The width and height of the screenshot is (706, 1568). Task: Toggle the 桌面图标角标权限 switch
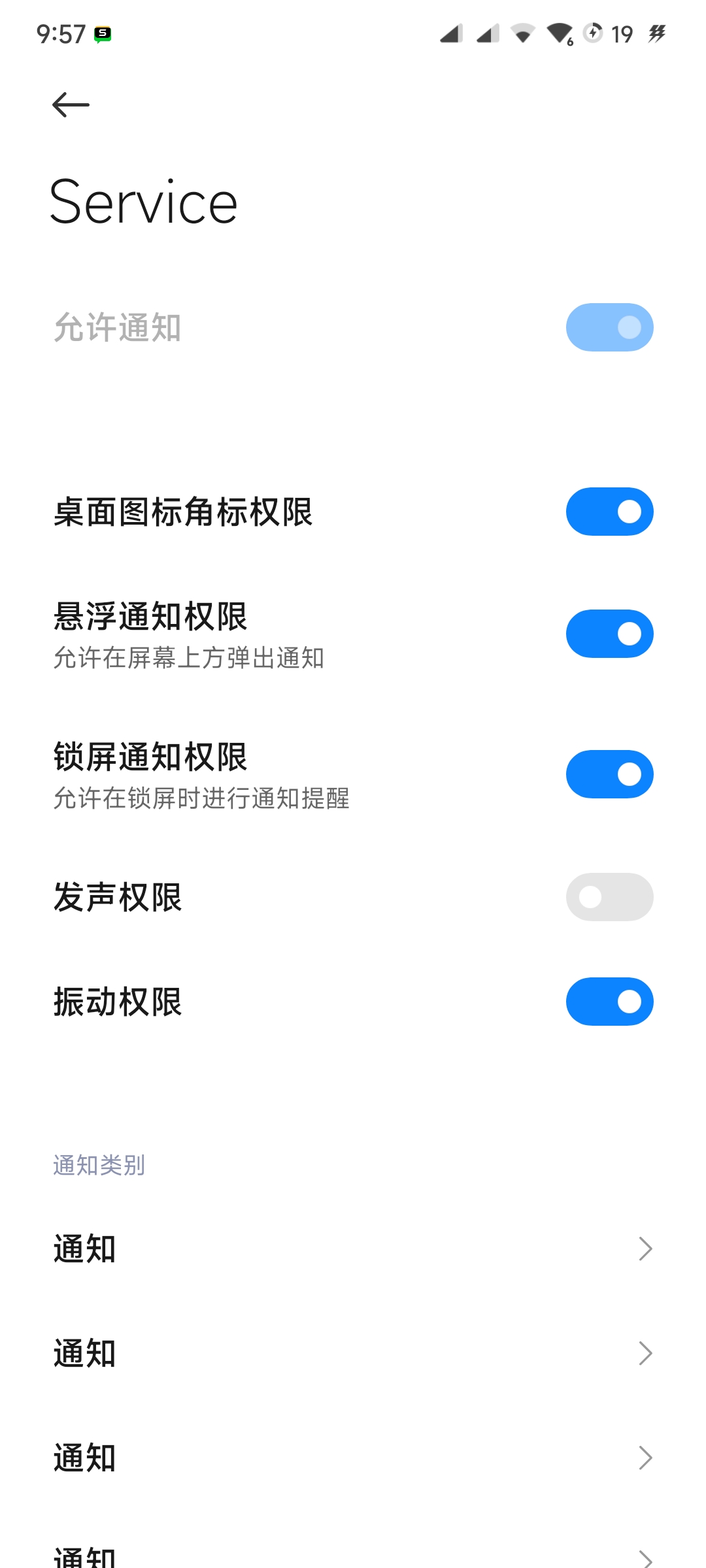(609, 512)
